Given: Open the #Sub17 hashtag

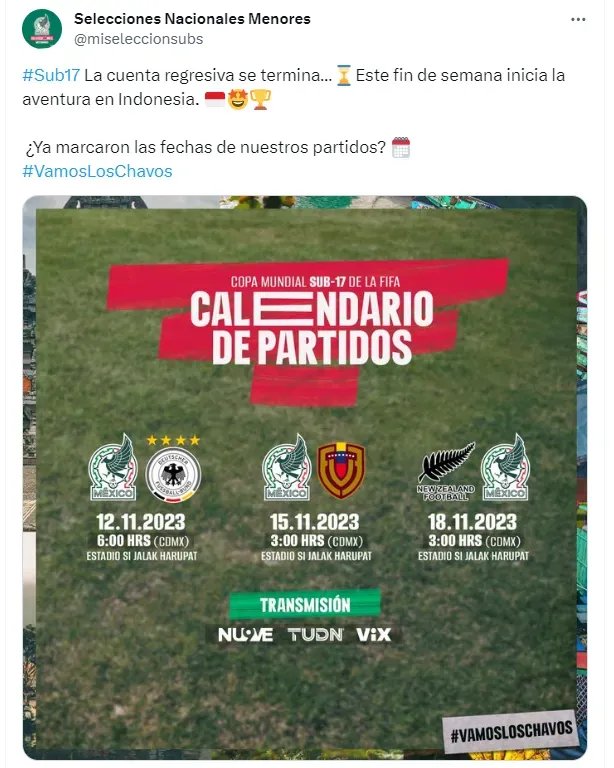Looking at the screenshot, I should tap(50, 76).
